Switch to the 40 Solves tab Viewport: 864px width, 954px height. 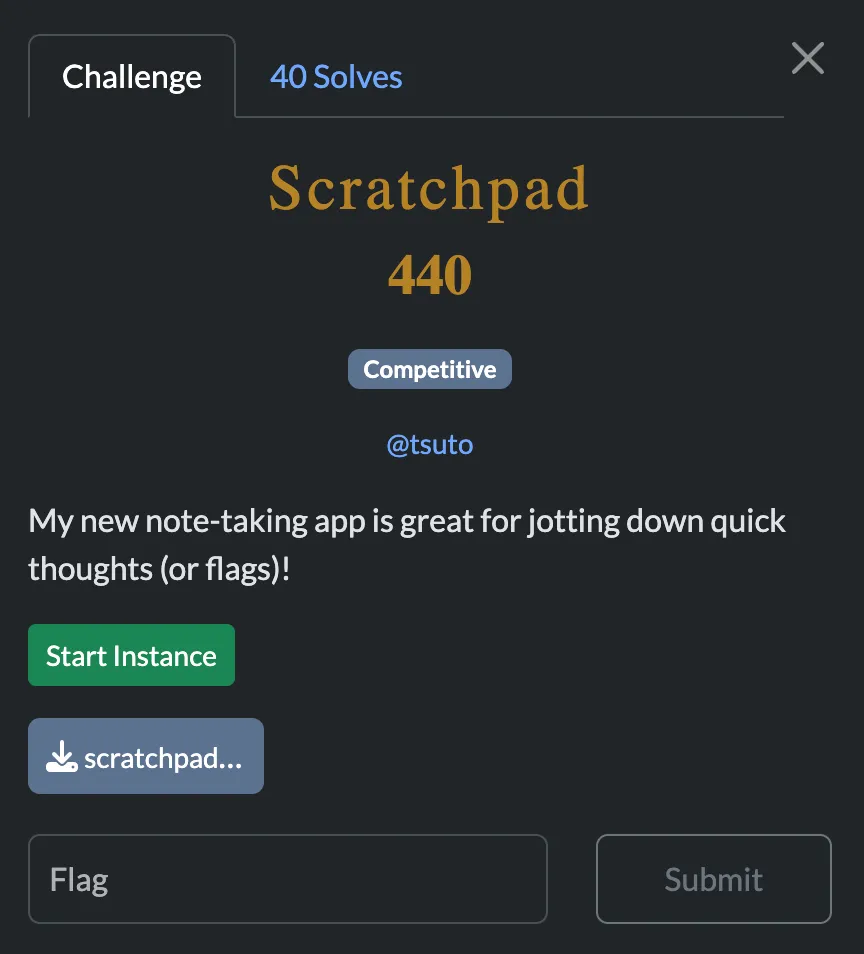[x=336, y=77]
